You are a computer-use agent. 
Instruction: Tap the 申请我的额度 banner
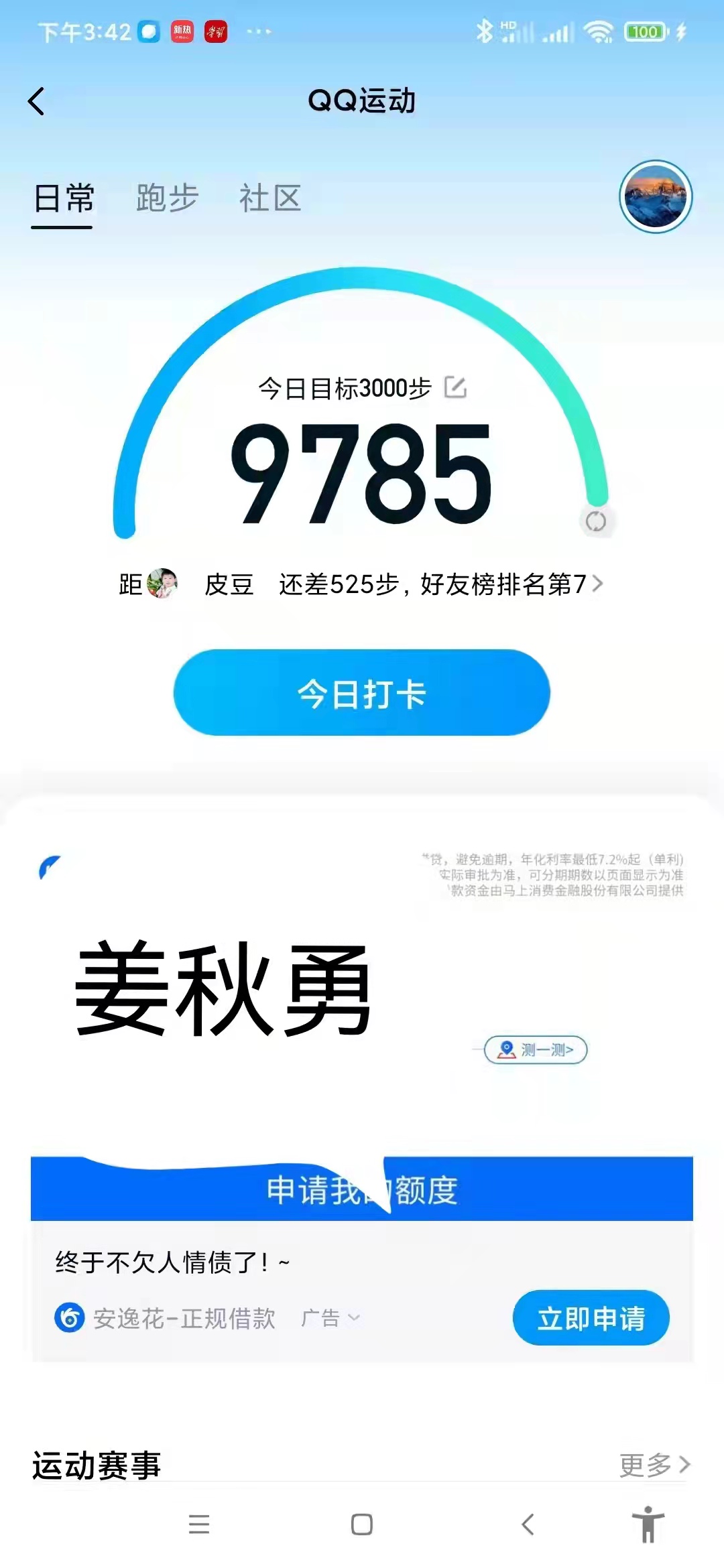362,1190
